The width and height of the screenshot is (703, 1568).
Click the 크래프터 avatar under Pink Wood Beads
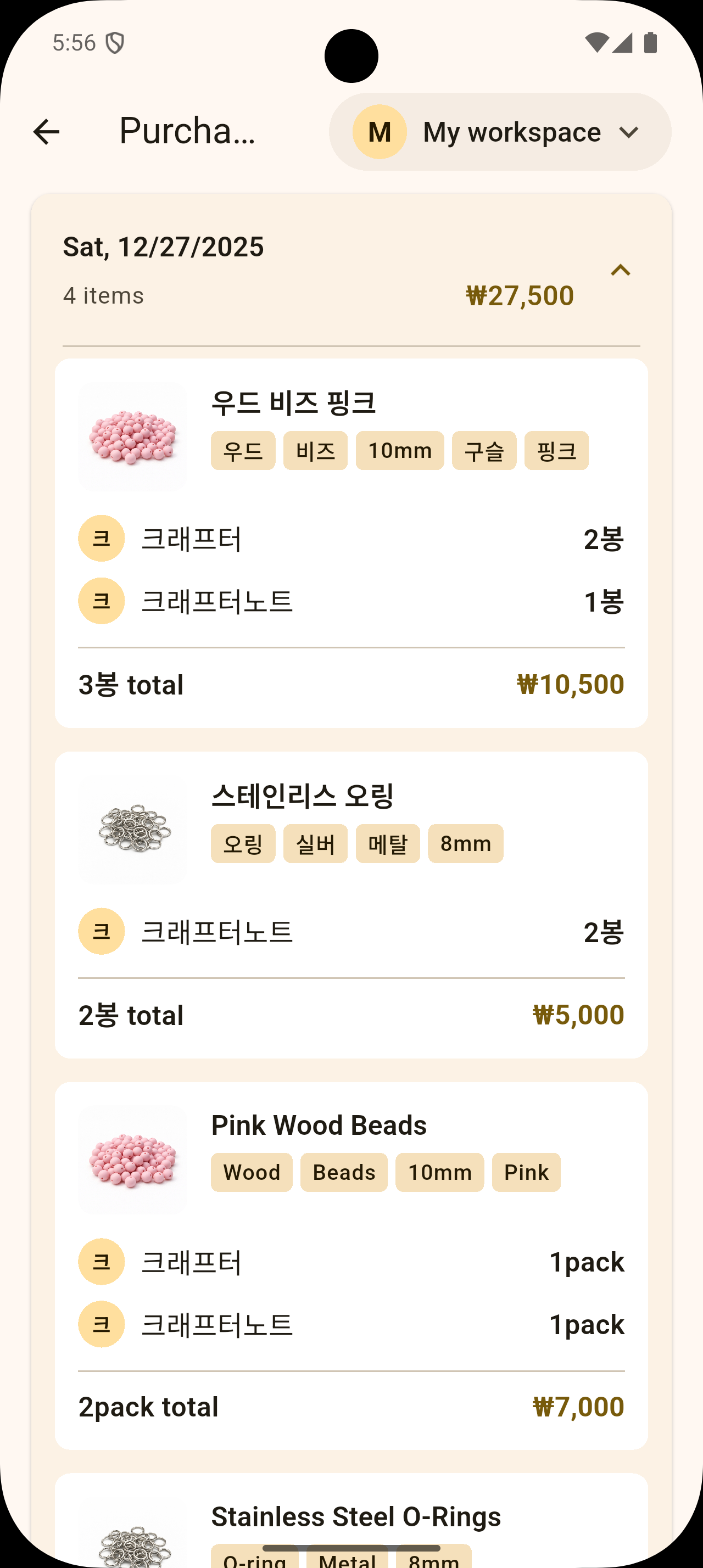pyautogui.click(x=101, y=1261)
